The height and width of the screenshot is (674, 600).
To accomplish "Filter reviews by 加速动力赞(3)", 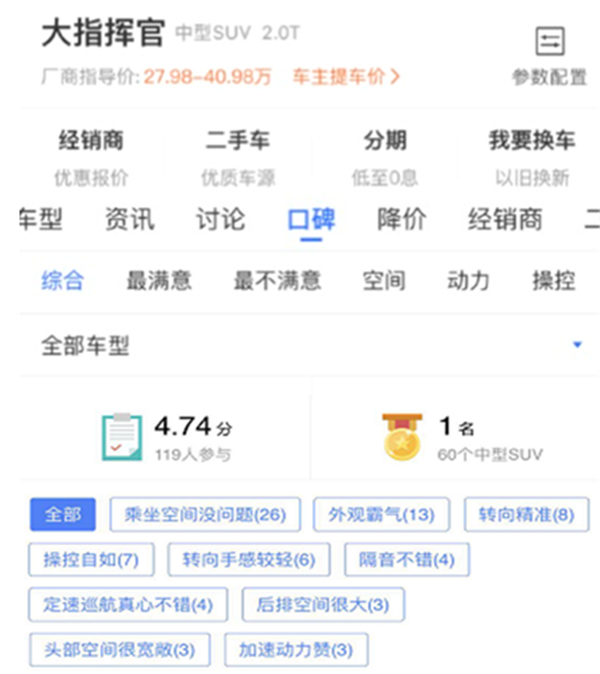I will point(295,650).
